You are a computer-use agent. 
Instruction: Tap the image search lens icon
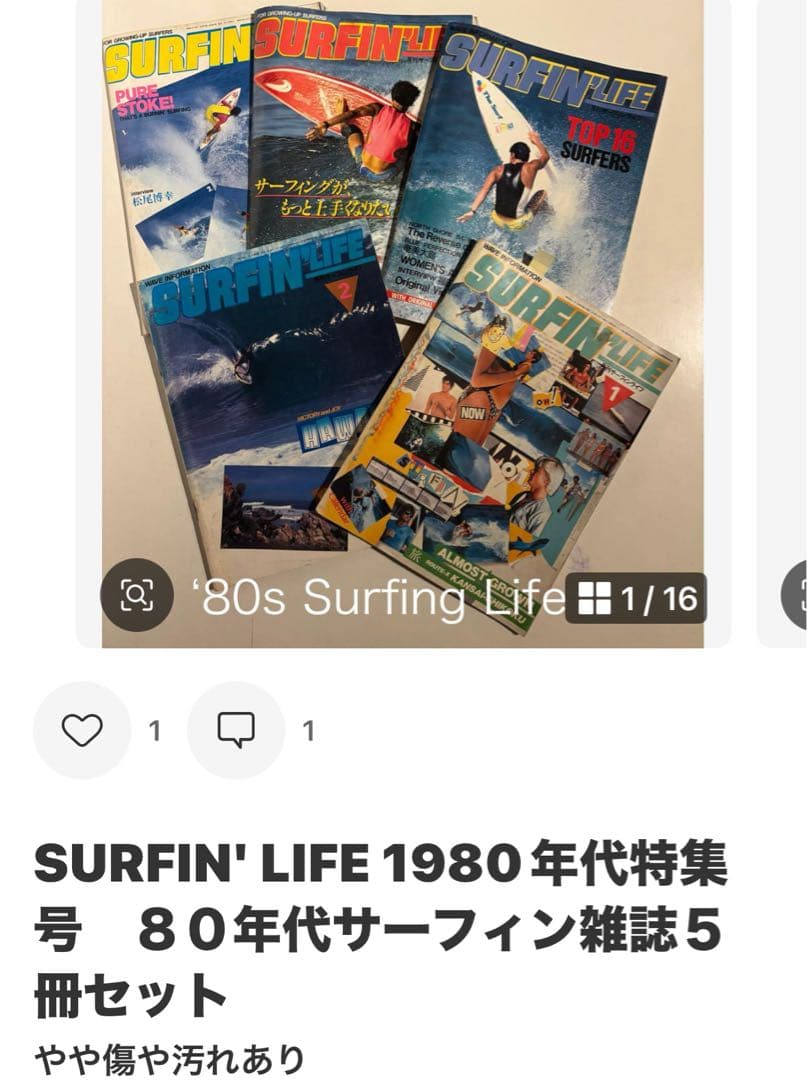point(137,595)
